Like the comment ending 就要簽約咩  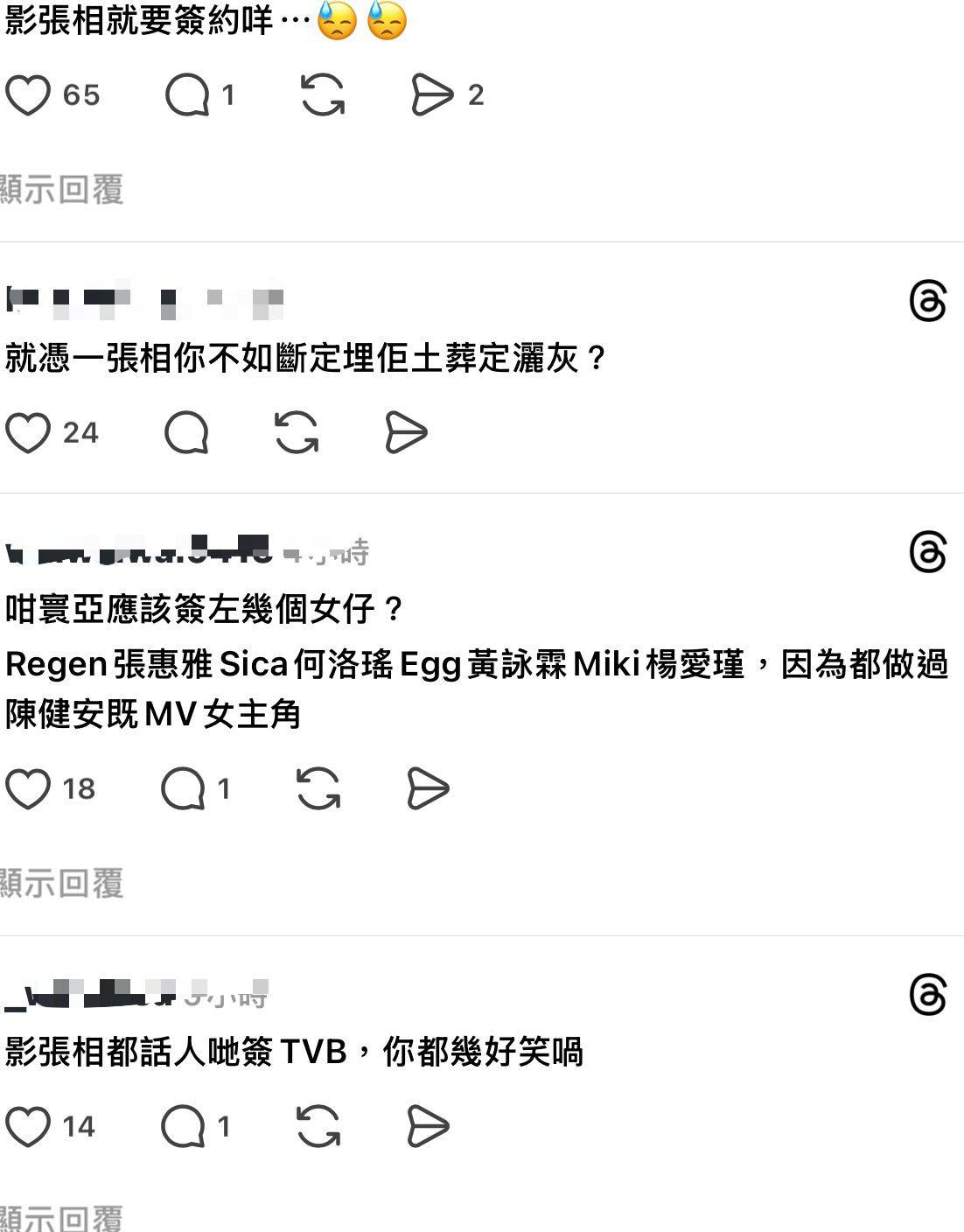pyautogui.click(x=28, y=95)
